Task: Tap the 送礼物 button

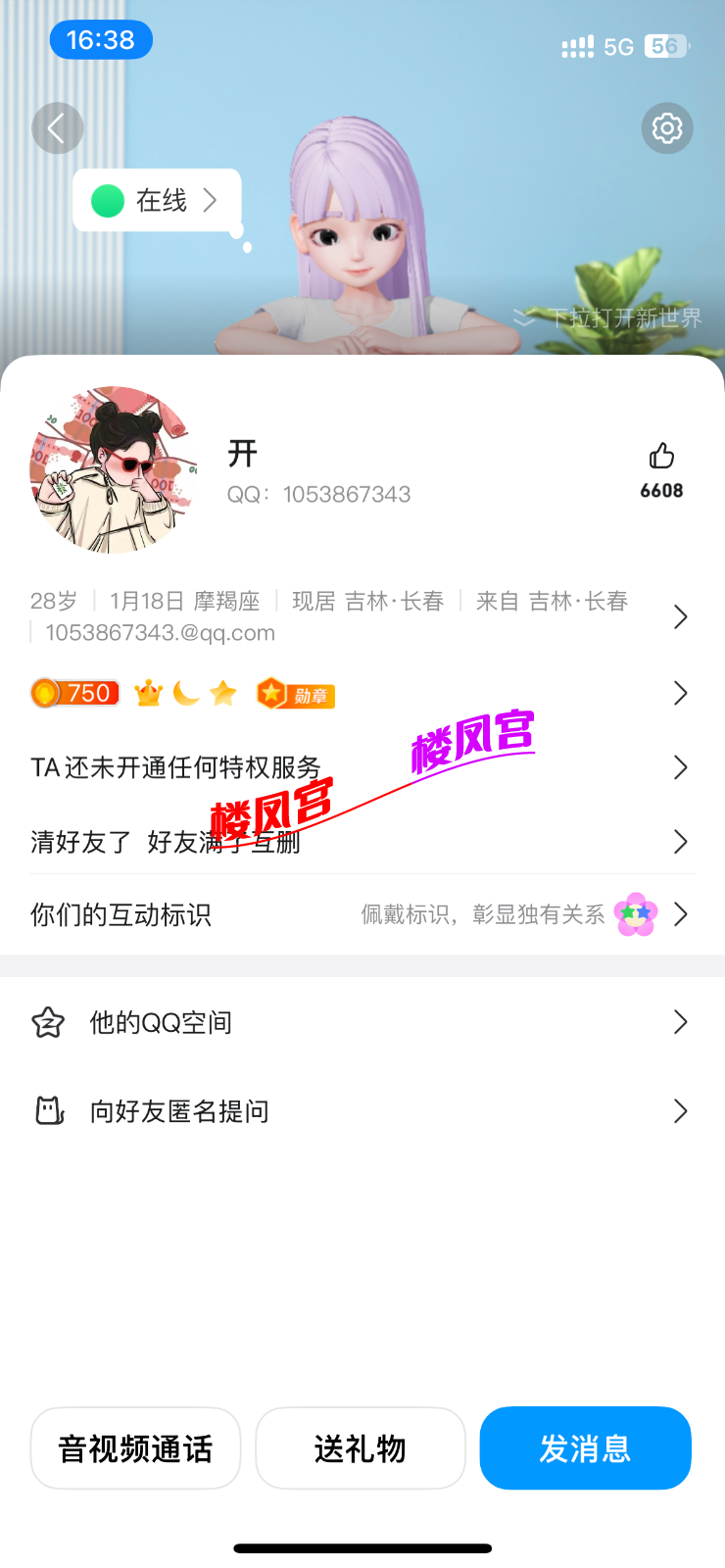Action: (361, 1448)
